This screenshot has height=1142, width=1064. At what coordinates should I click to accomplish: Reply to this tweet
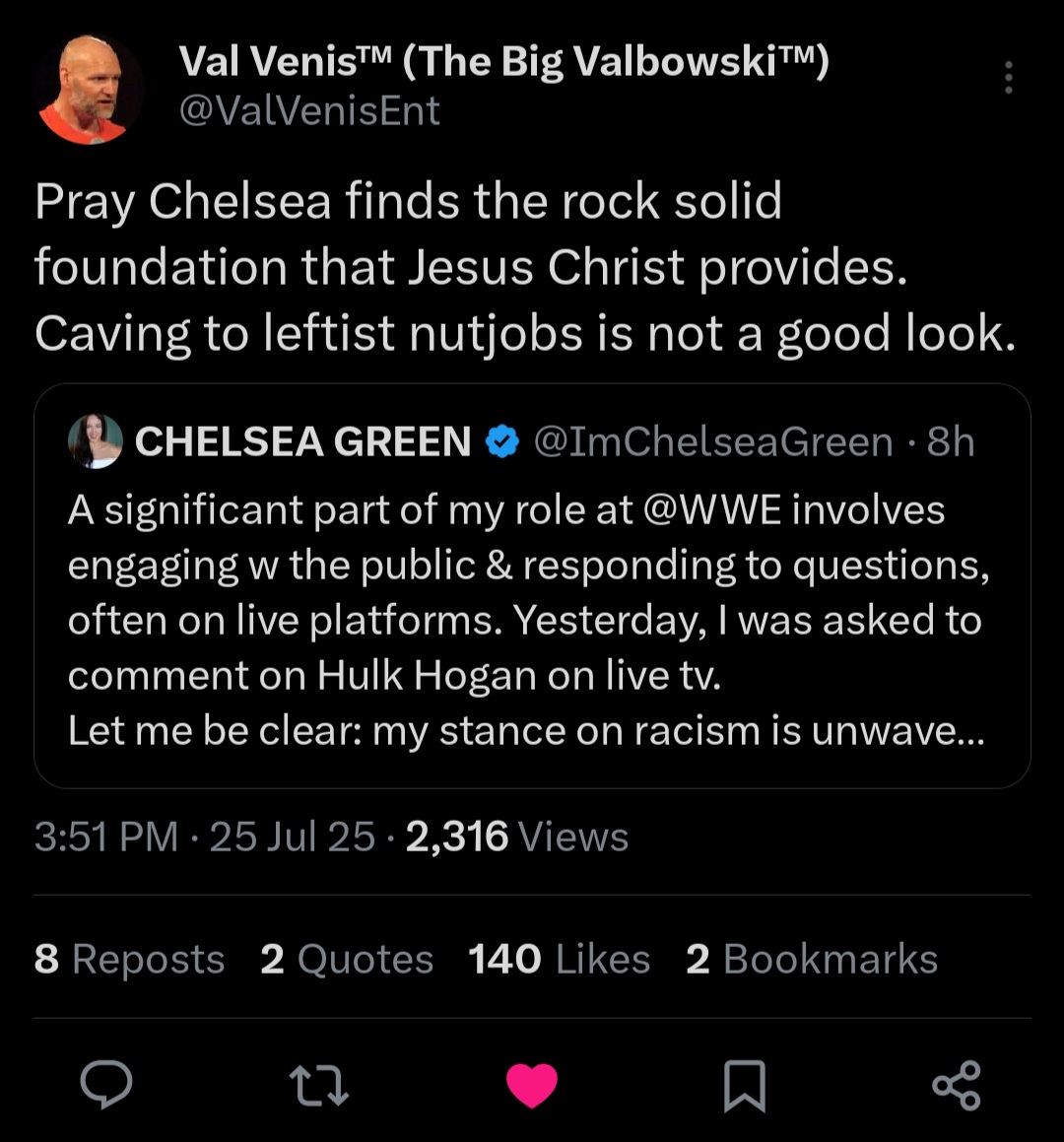point(106,1085)
